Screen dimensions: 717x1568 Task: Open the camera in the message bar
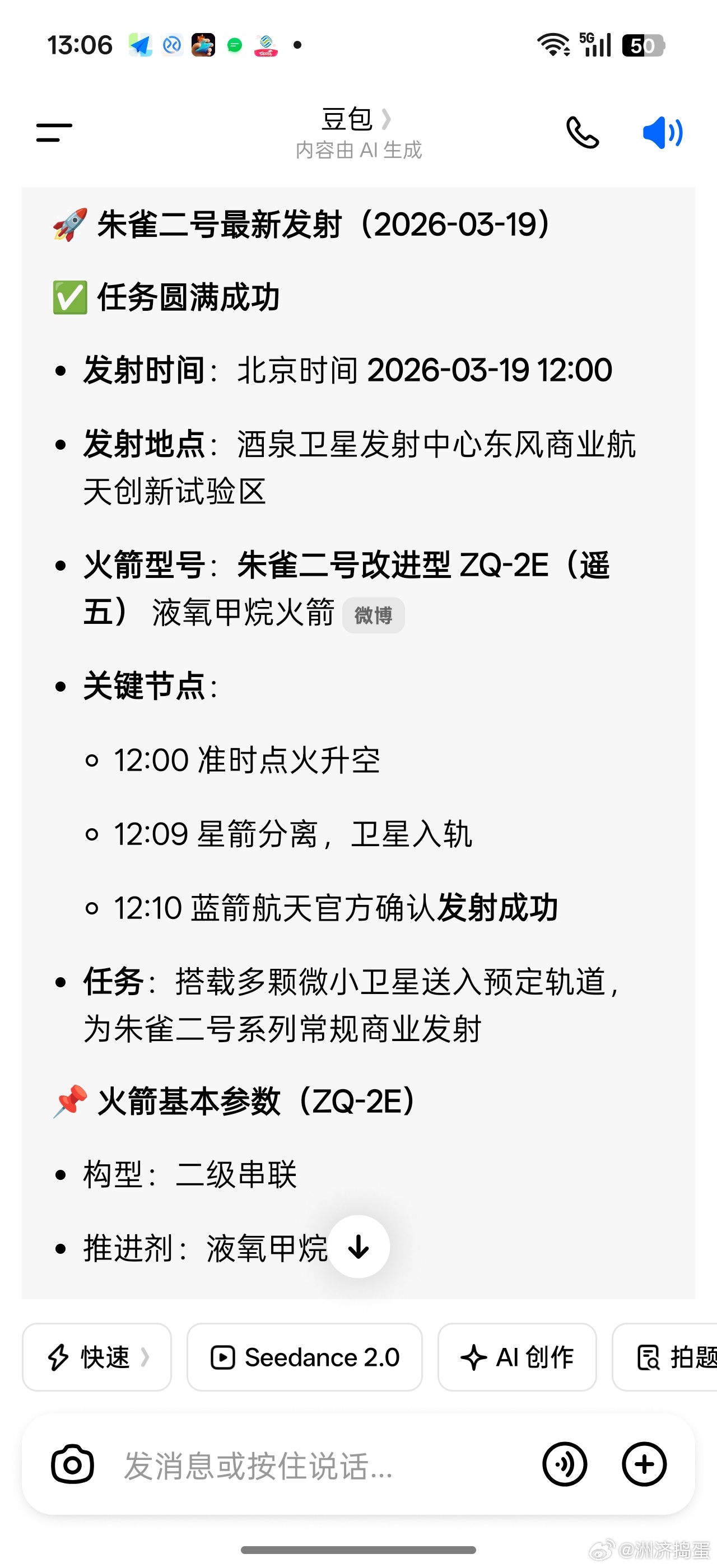click(72, 1465)
